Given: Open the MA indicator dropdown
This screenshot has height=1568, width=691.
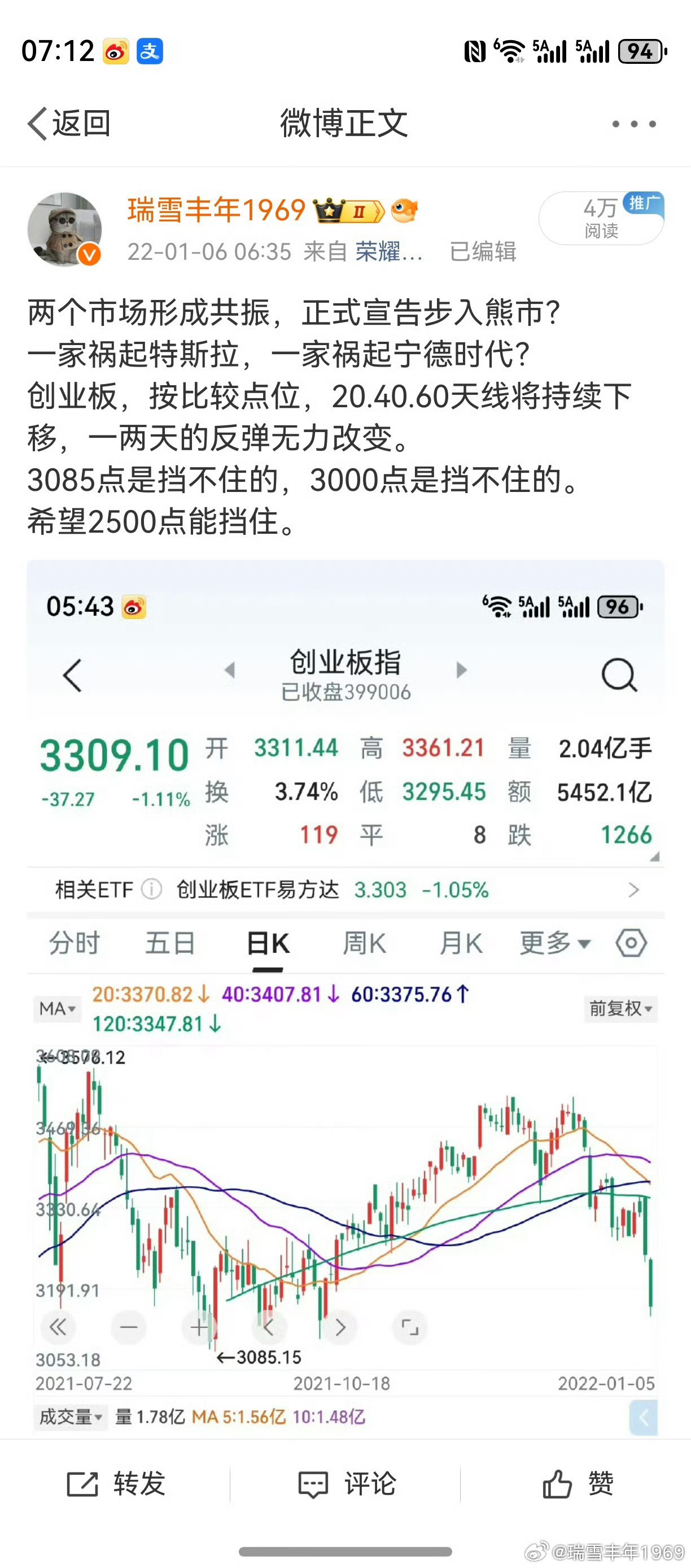Looking at the screenshot, I should 56,1009.
